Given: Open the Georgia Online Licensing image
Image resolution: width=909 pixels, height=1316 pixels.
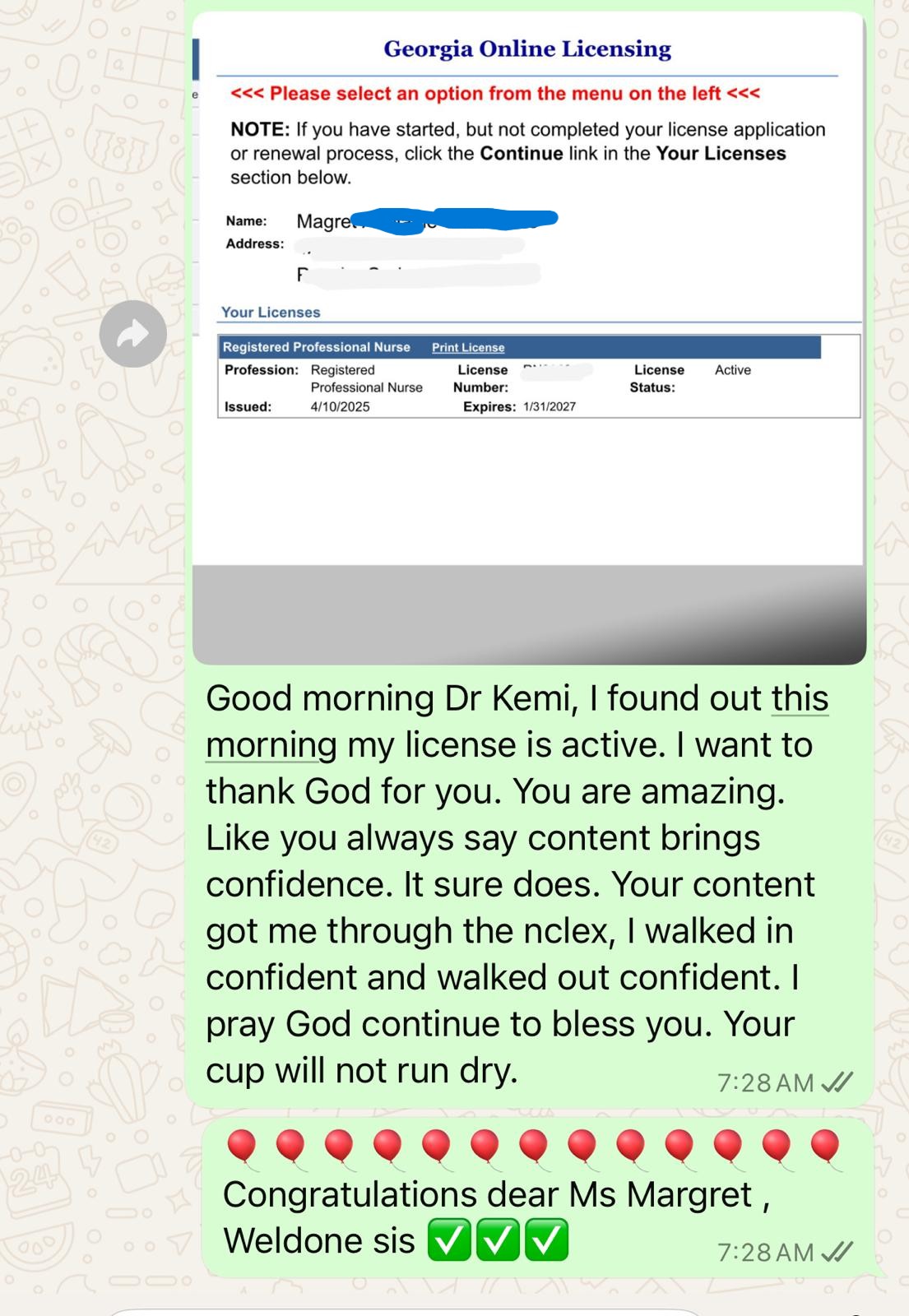Looking at the screenshot, I should [528, 337].
